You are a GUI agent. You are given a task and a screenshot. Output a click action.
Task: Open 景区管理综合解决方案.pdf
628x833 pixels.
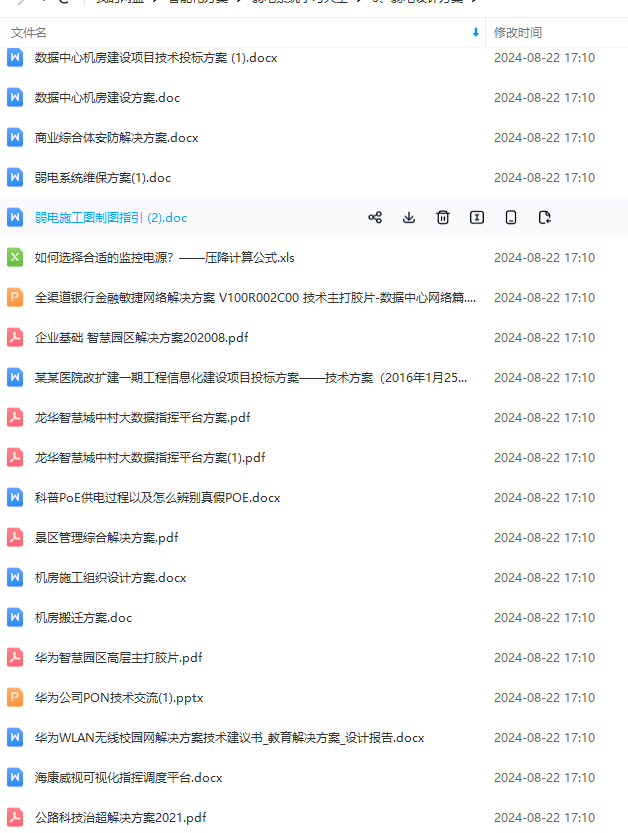click(x=106, y=537)
